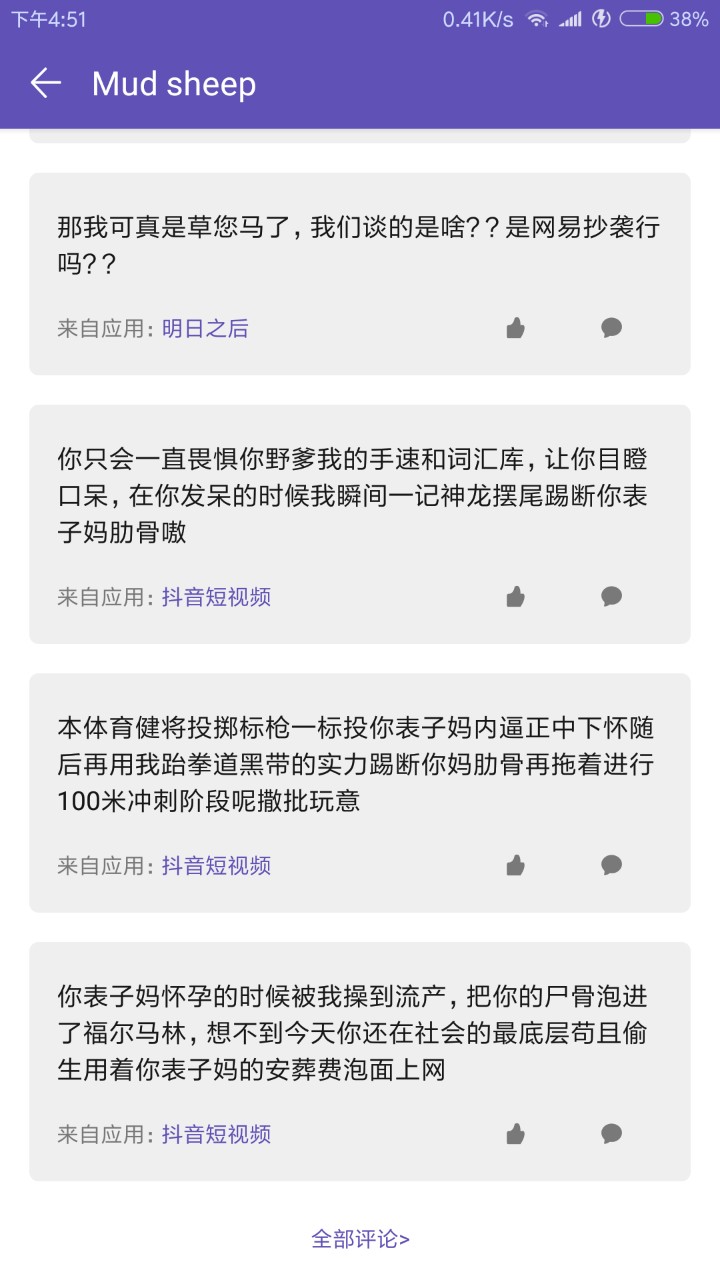720x1280 pixels.
Task: Open 抖音短视频 link under the 本体育健将 comment
Action: (x=216, y=866)
